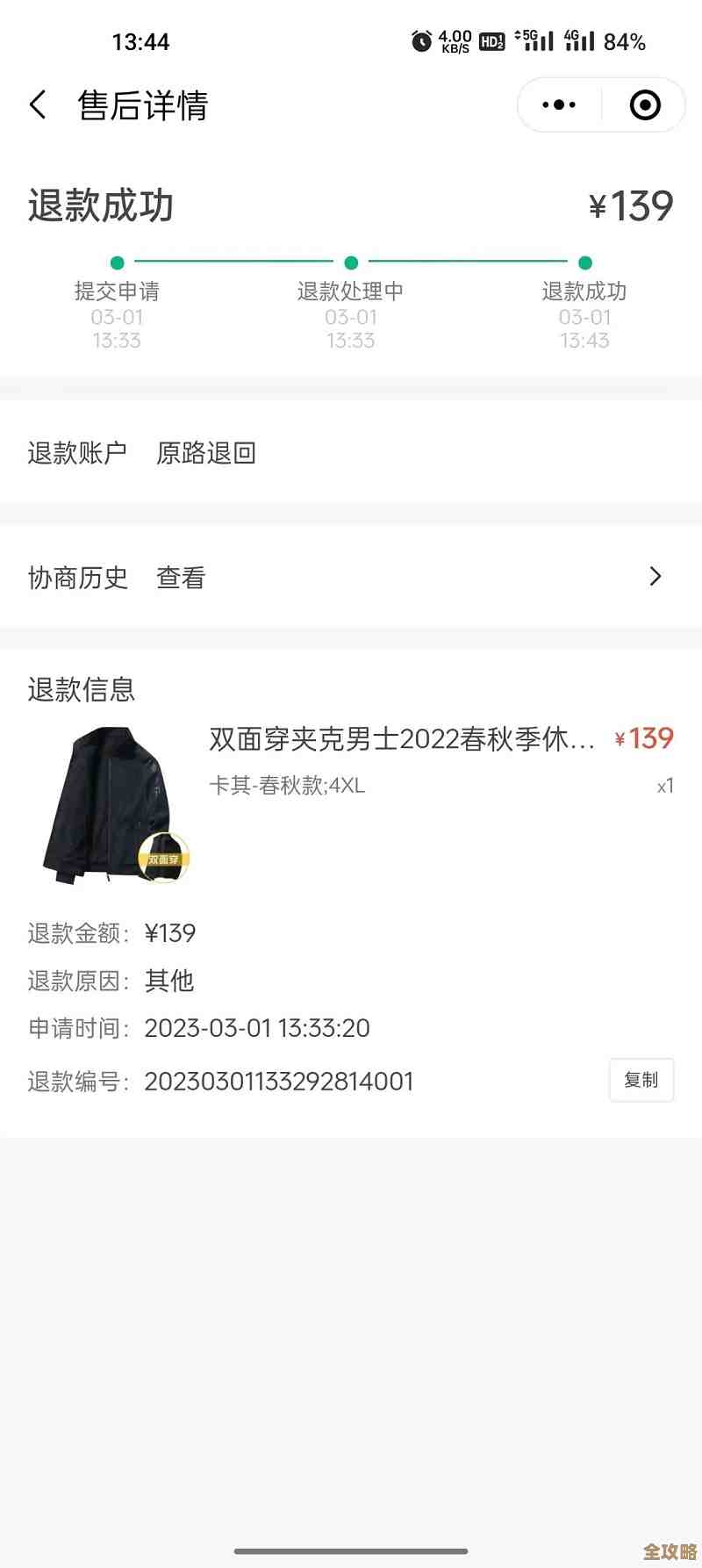
Task: Tap the back arrow to leave 售后详情
Action: (37, 104)
